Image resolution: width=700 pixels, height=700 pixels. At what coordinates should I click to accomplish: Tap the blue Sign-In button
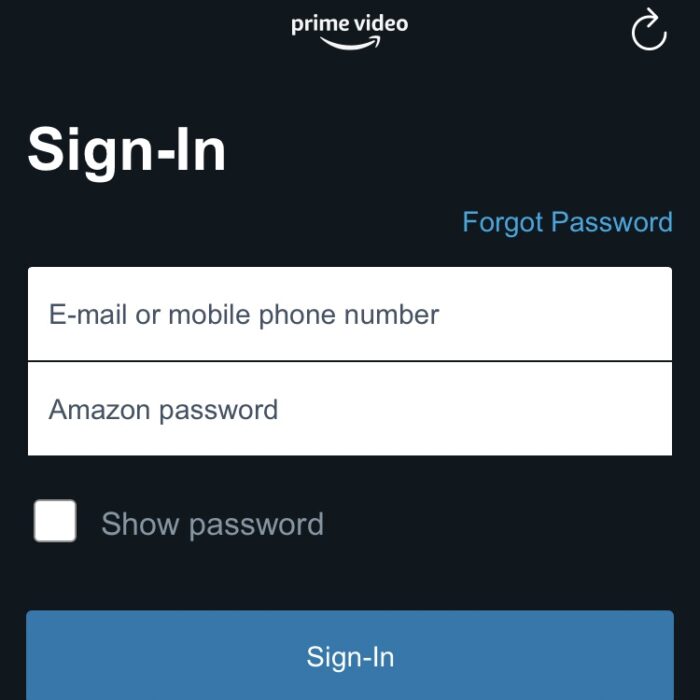[349, 656]
